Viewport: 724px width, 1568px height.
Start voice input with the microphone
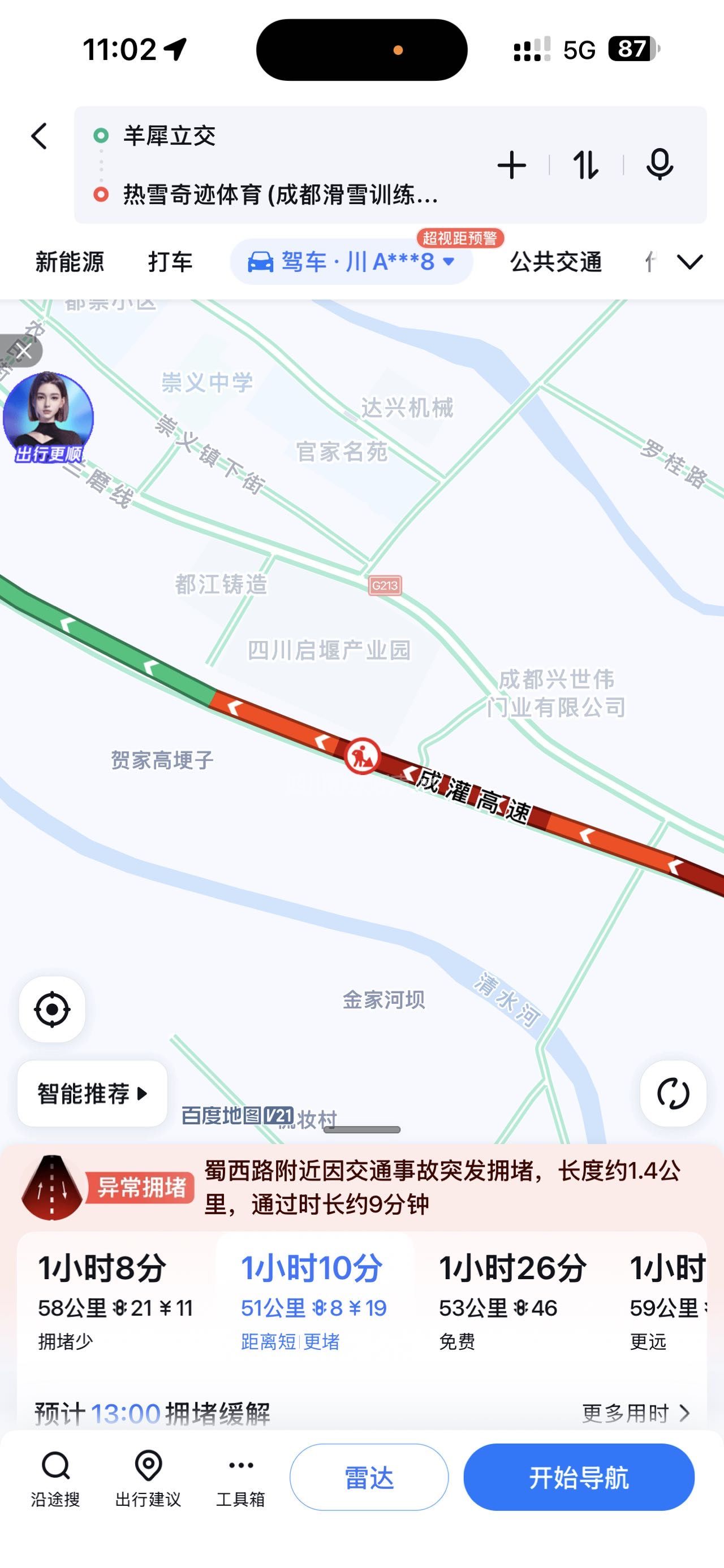pos(660,166)
